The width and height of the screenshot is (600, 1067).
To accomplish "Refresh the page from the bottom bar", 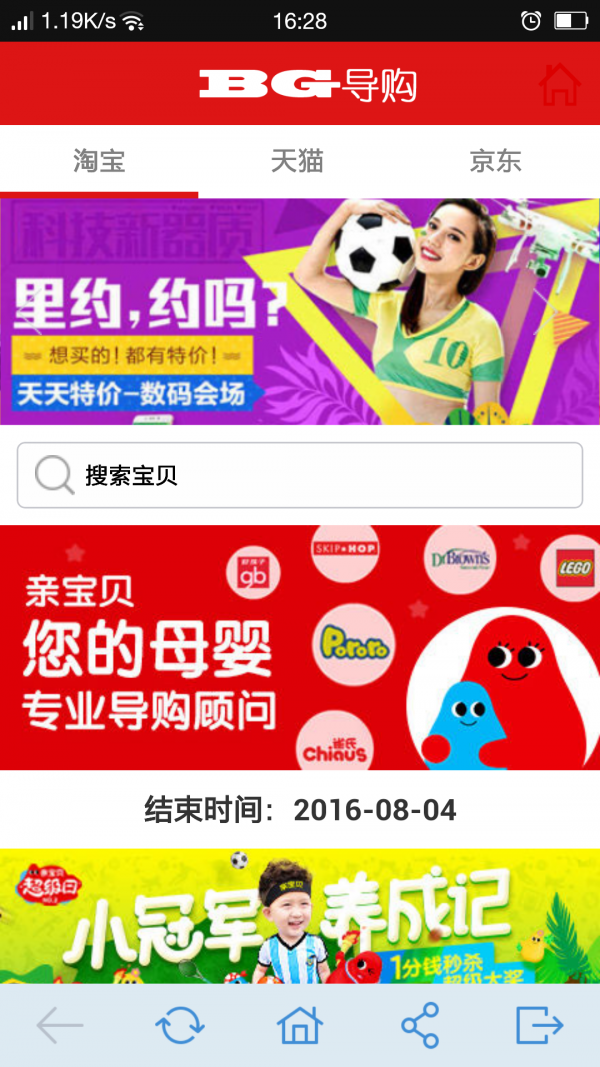I will point(180,1025).
